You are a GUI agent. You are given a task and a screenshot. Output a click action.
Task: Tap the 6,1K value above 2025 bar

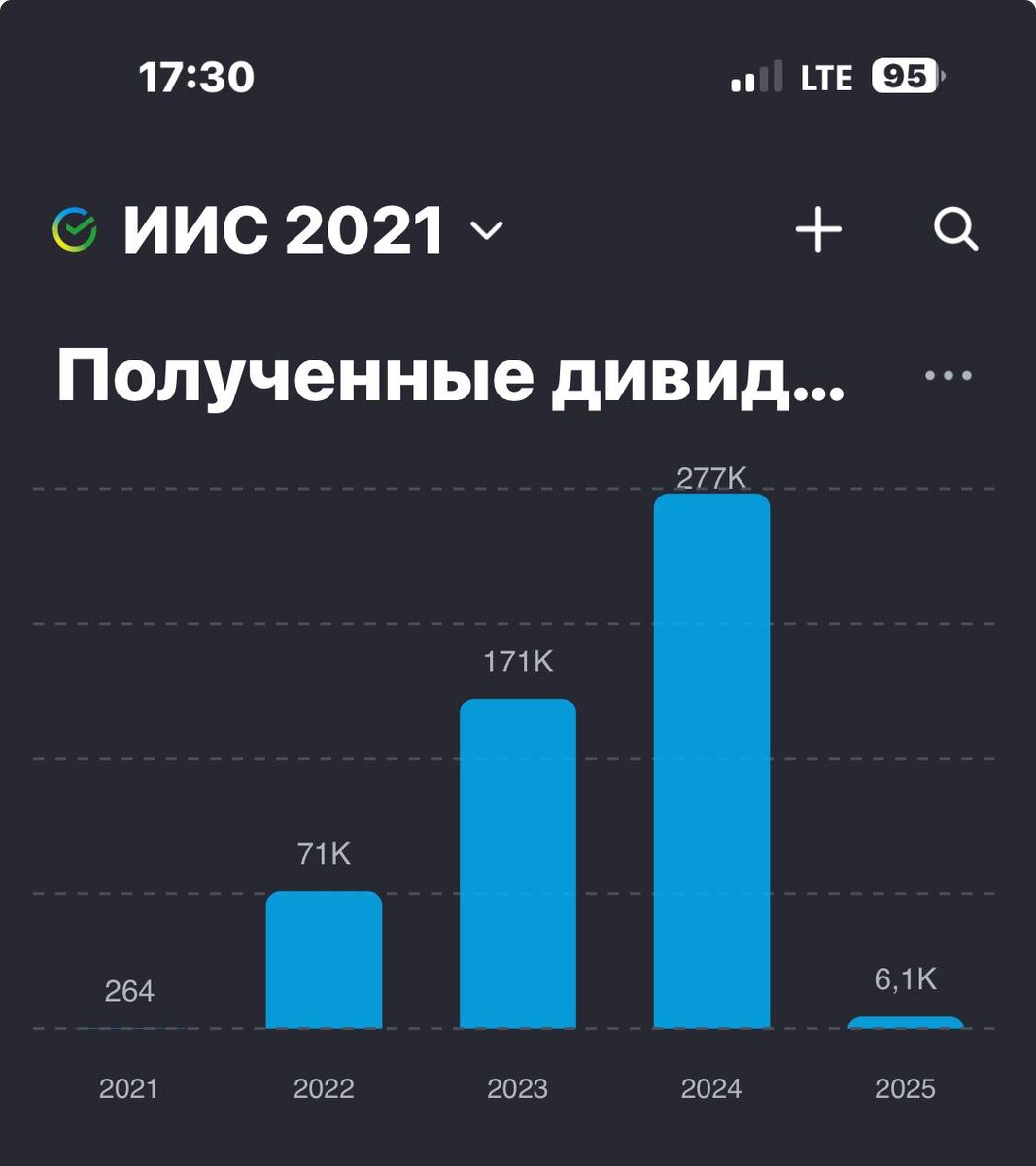tap(906, 981)
